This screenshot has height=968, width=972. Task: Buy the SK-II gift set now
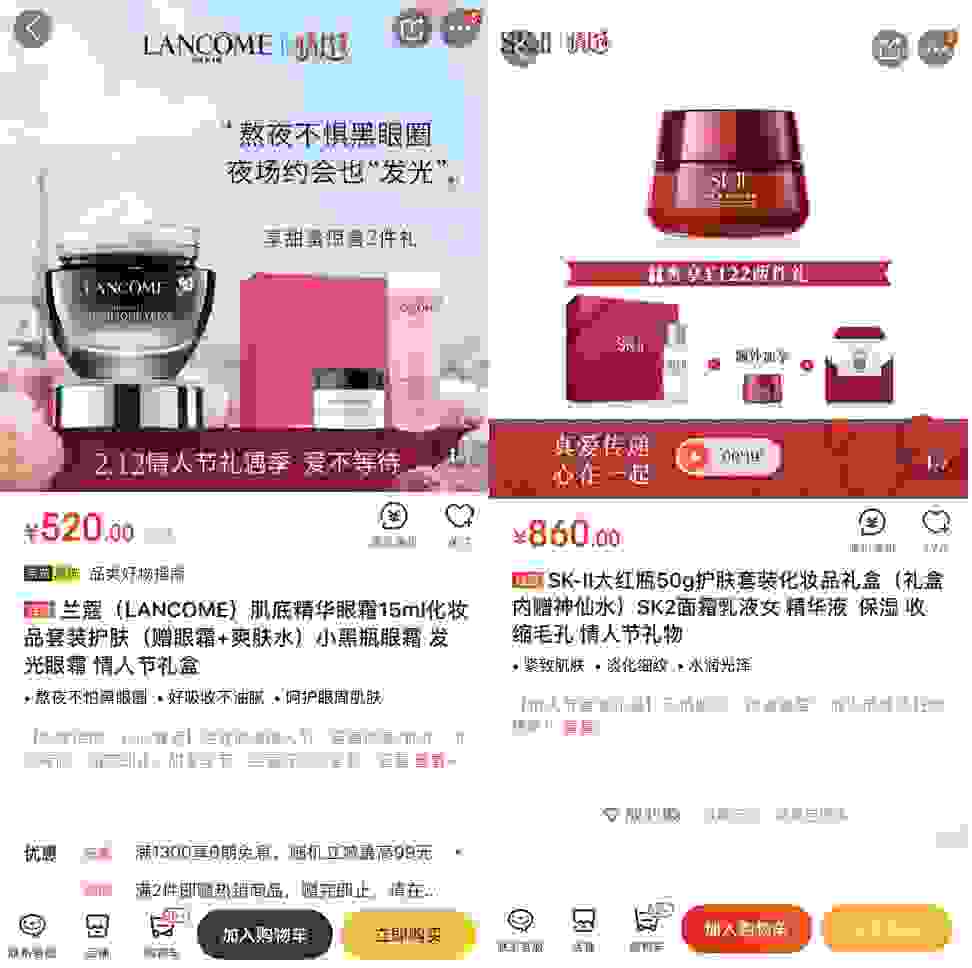[x=886, y=929]
